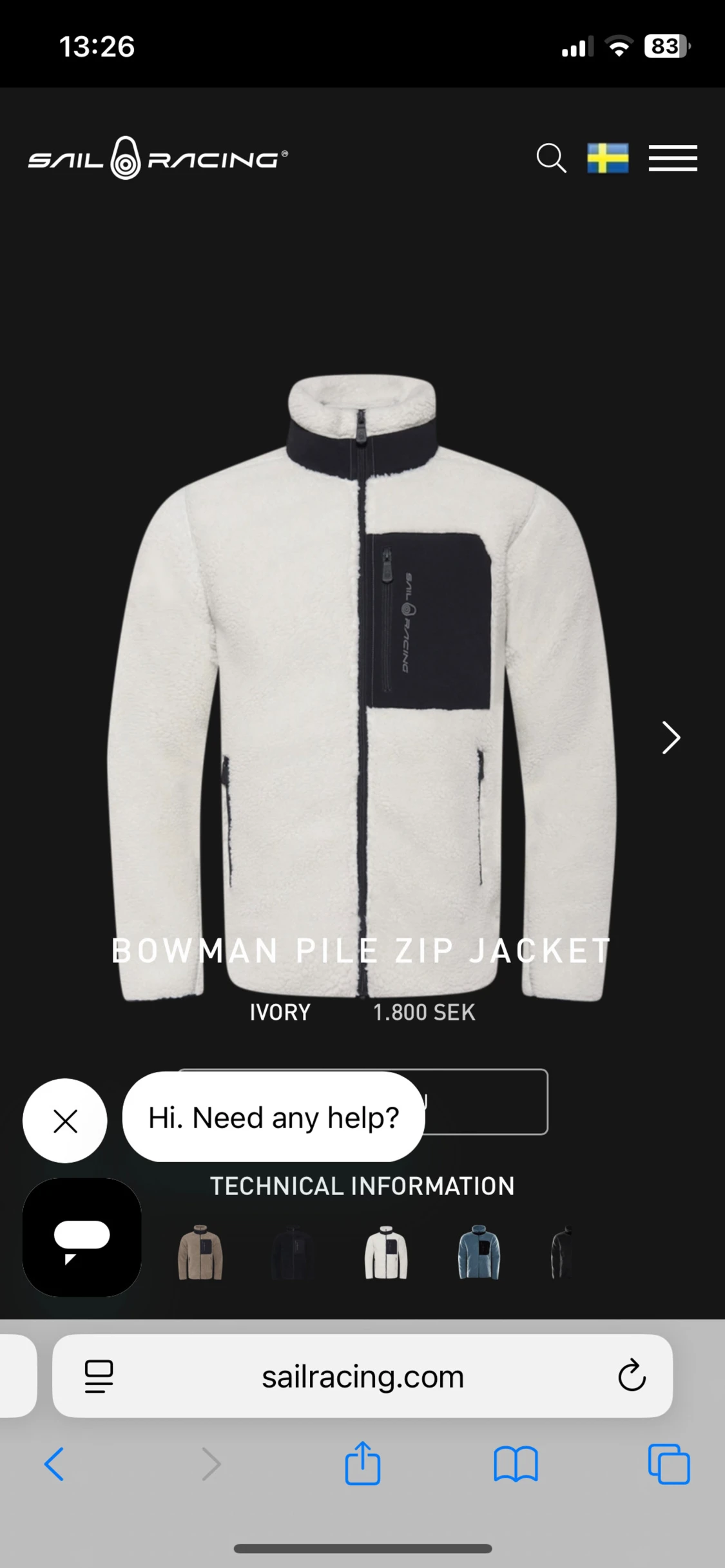725x1568 pixels.
Task: Go back in Safari
Action: coord(54,1464)
